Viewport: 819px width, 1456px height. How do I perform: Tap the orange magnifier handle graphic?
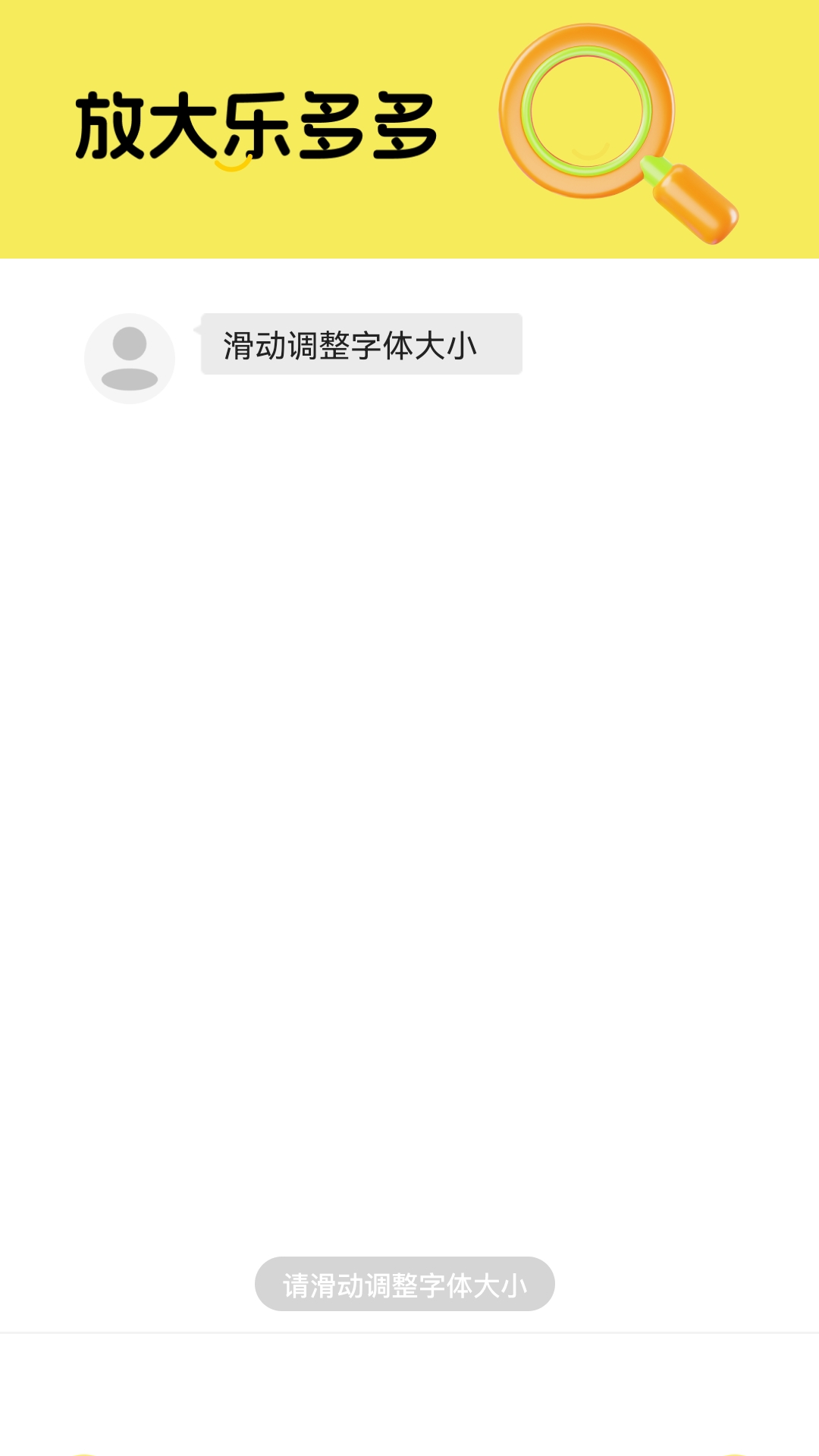click(698, 205)
